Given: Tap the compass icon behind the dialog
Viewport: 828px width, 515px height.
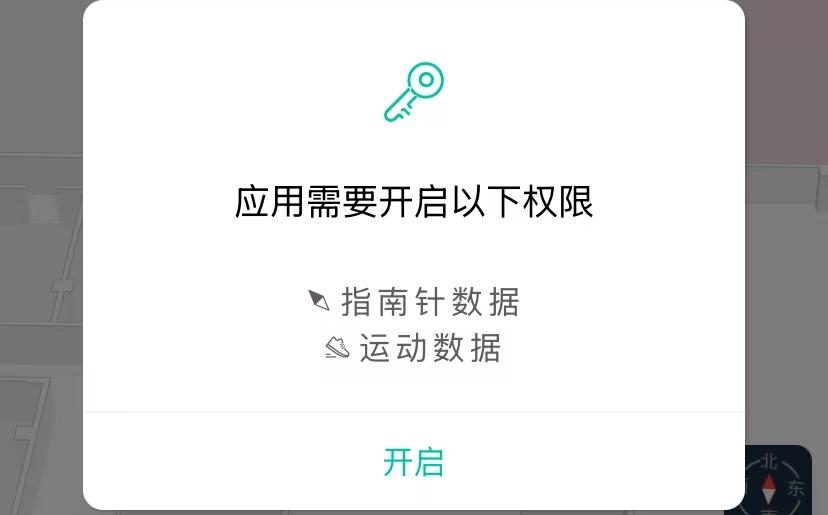Looking at the screenshot, I should tap(775, 483).
